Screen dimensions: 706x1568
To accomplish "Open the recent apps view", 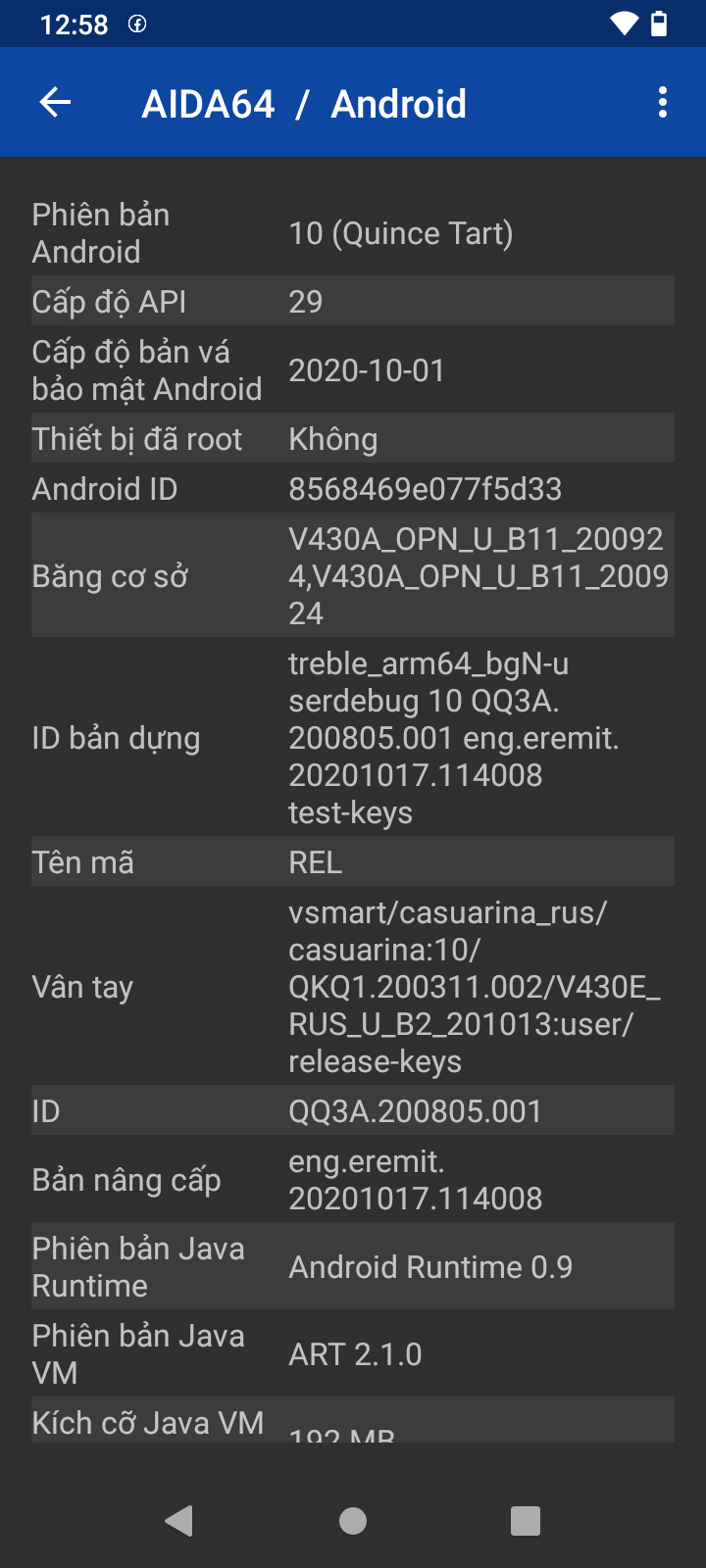I will [x=526, y=1520].
